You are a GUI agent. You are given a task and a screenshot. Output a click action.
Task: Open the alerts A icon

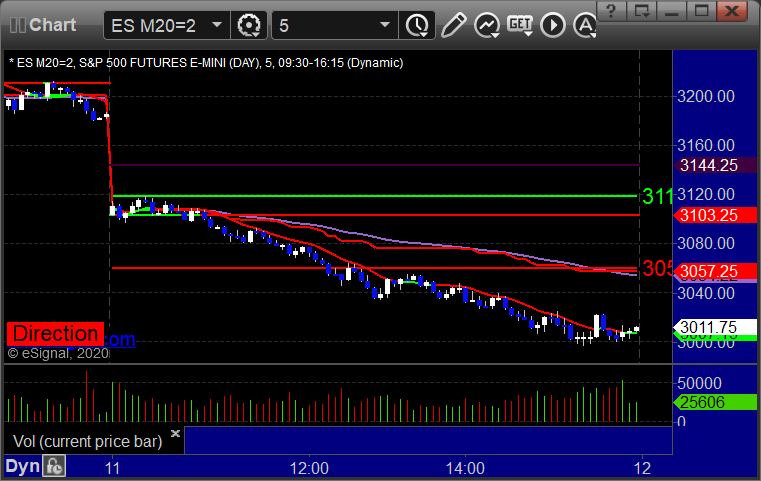point(583,24)
